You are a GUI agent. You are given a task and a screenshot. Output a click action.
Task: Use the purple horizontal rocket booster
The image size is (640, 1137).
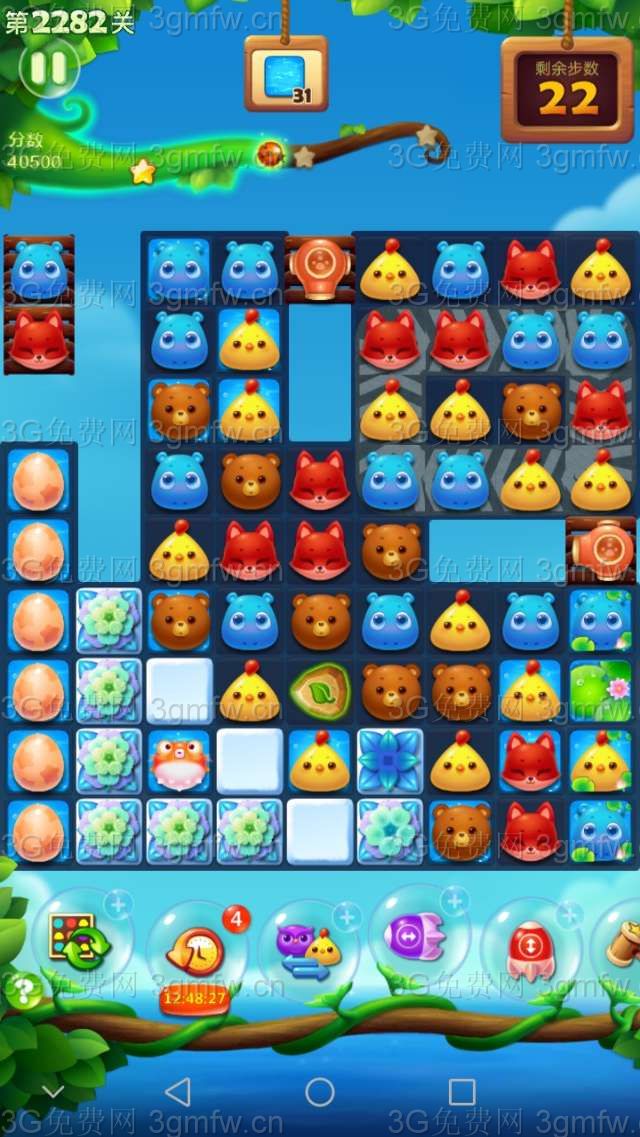coord(414,937)
